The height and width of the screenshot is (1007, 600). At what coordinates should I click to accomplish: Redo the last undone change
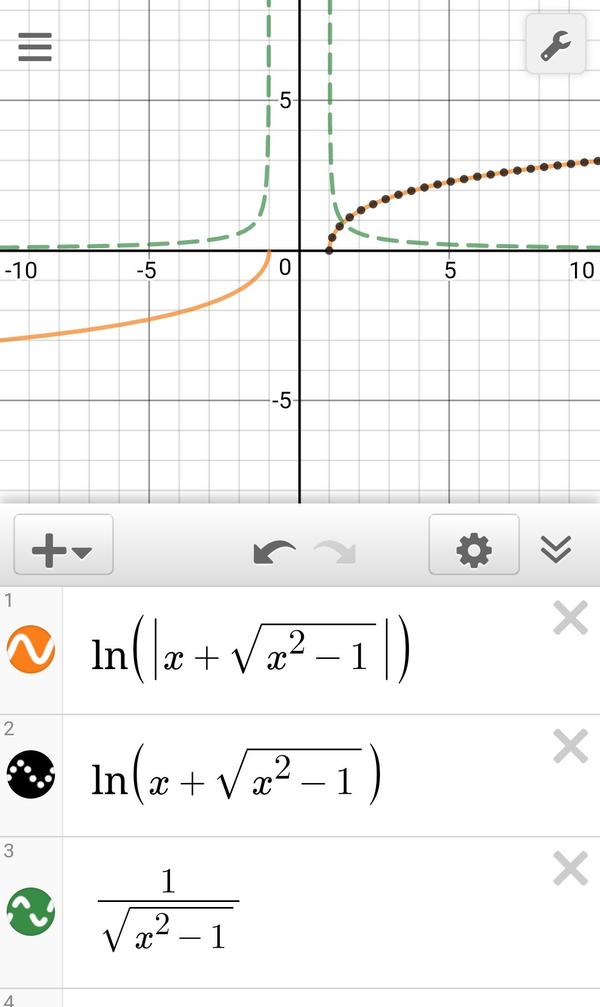coord(335,550)
